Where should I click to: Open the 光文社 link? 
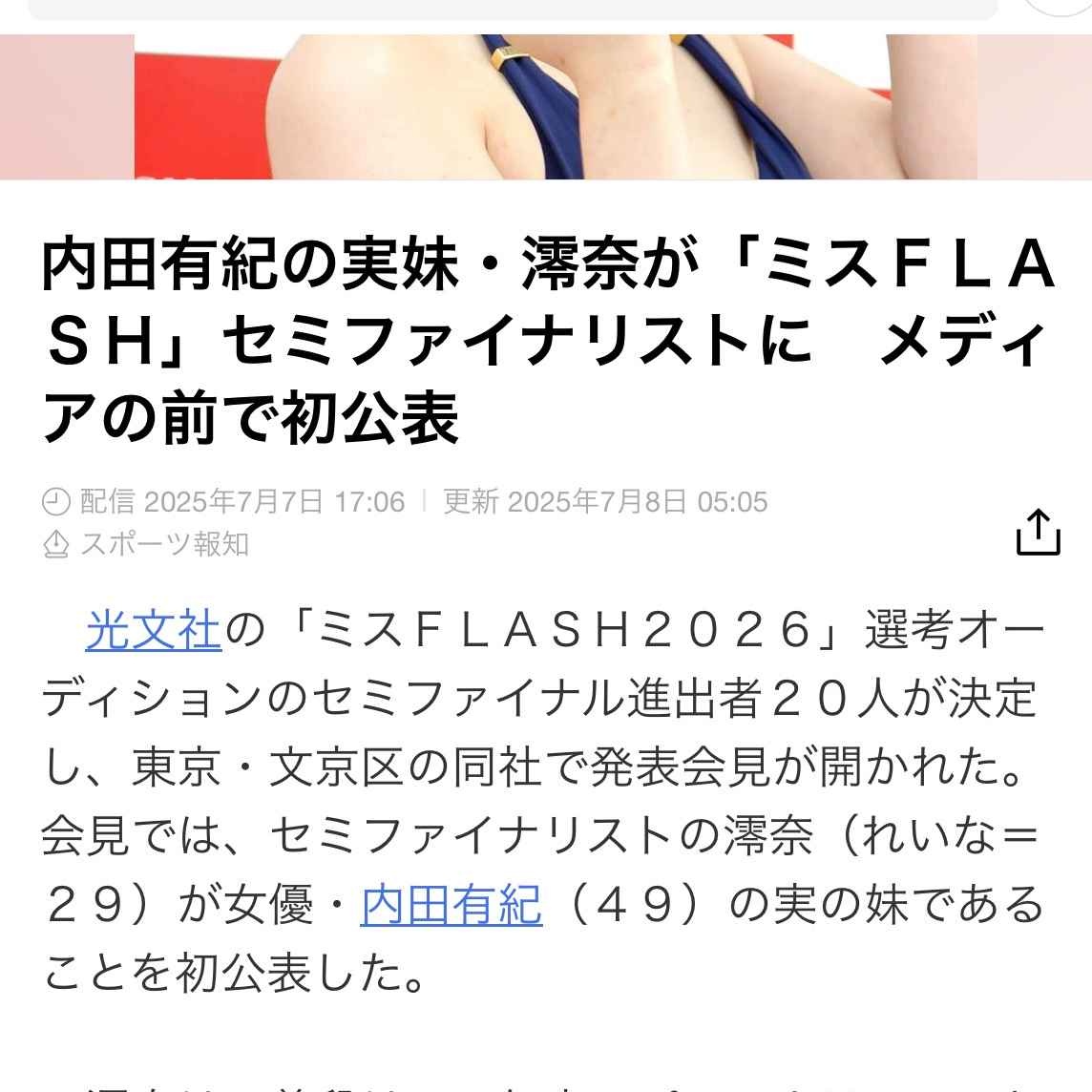tap(153, 631)
